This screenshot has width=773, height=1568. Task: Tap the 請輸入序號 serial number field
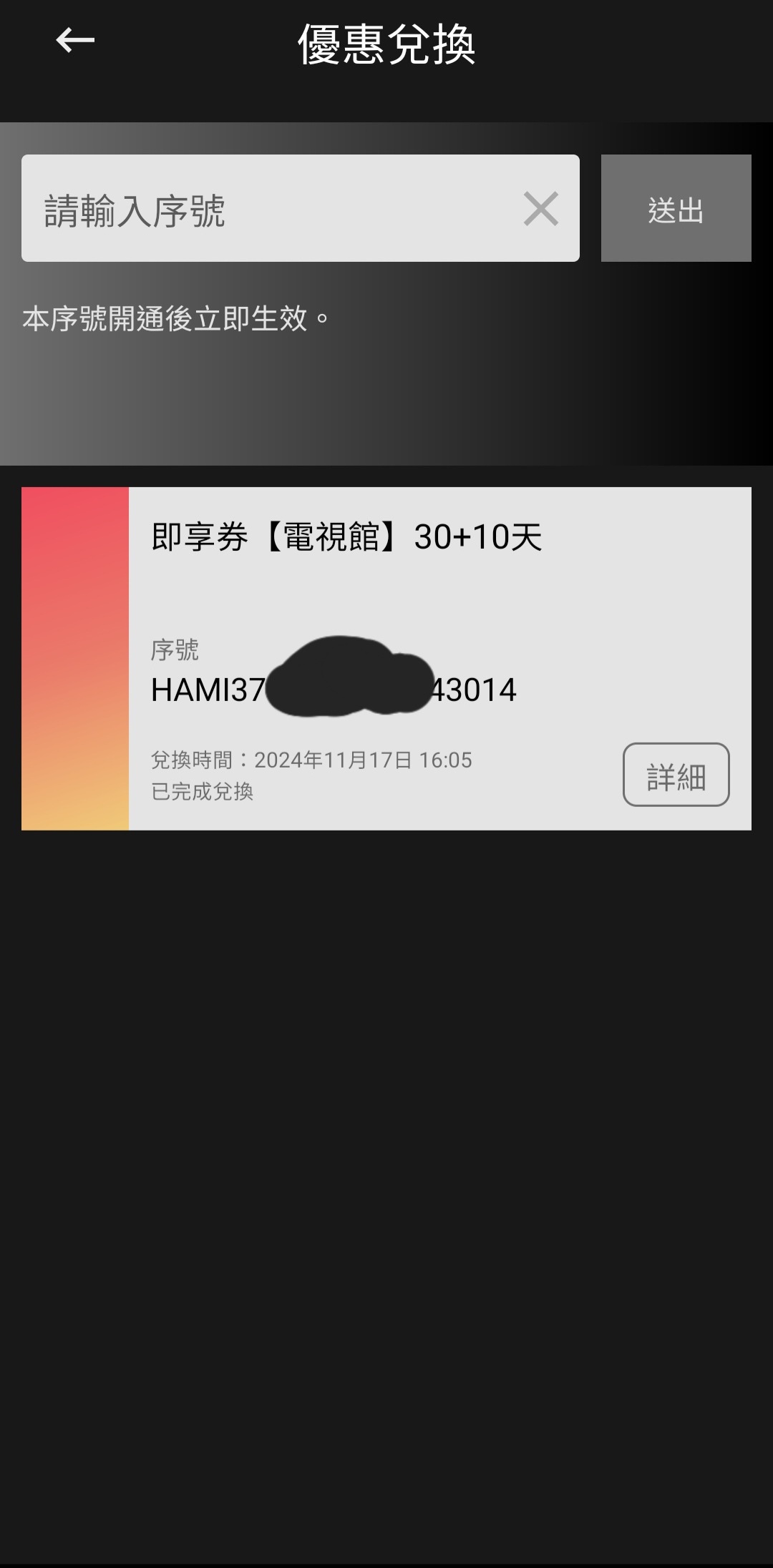point(272,209)
